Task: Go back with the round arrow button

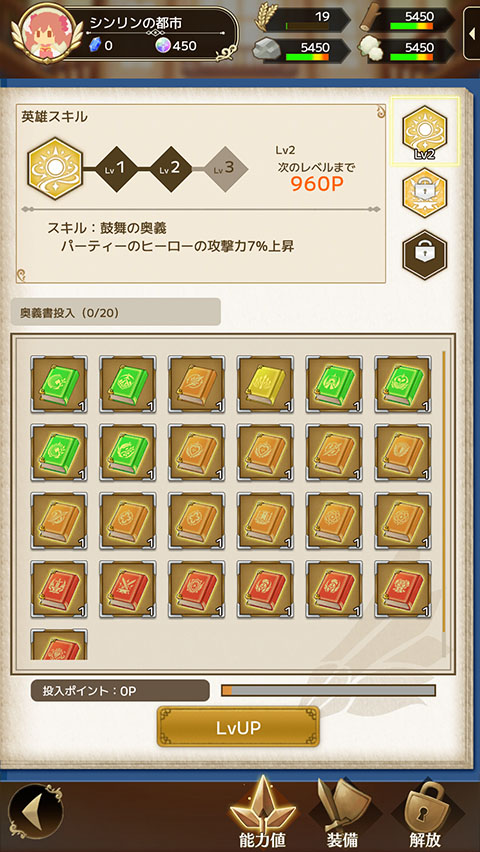Action: pyautogui.click(x=36, y=811)
